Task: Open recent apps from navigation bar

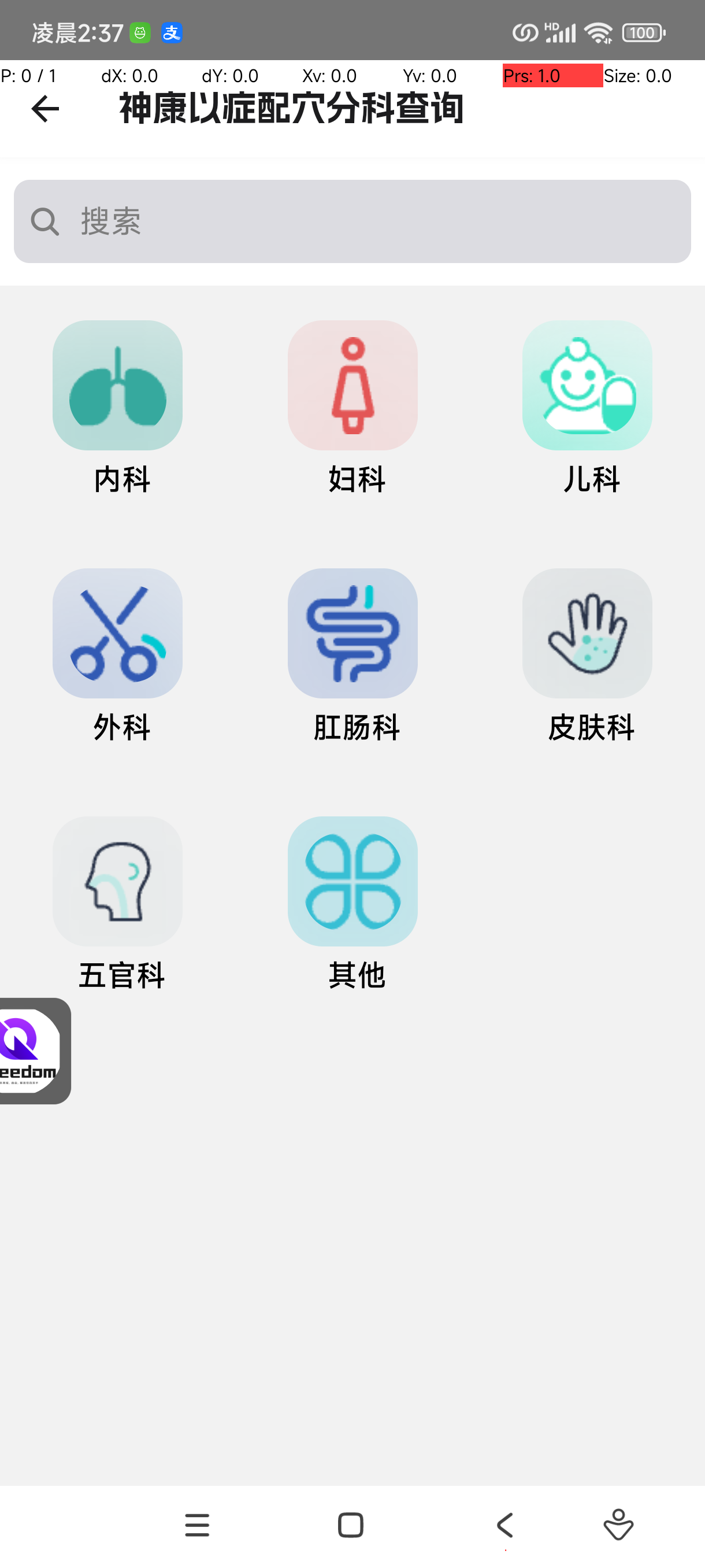Action: (x=197, y=1525)
